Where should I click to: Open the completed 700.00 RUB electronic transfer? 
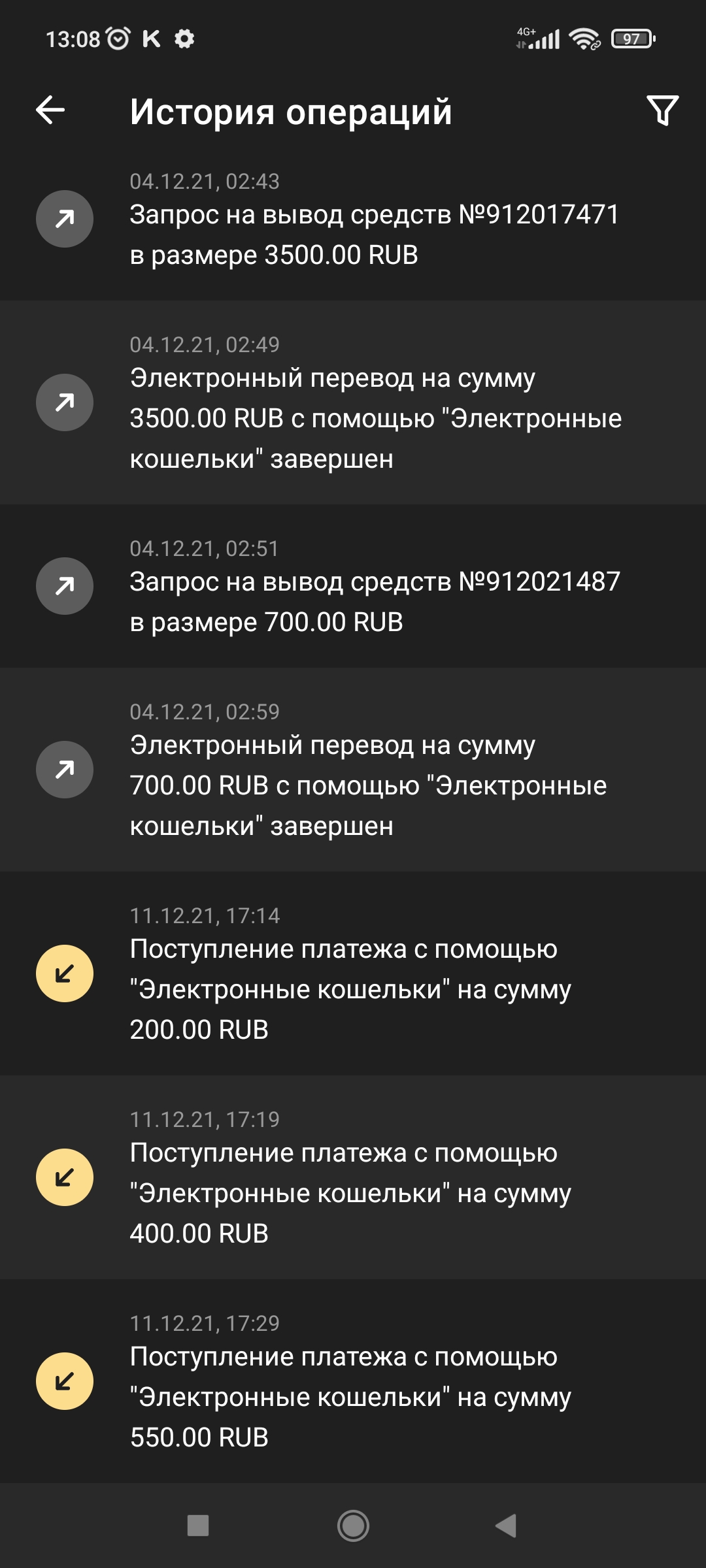pos(353,770)
